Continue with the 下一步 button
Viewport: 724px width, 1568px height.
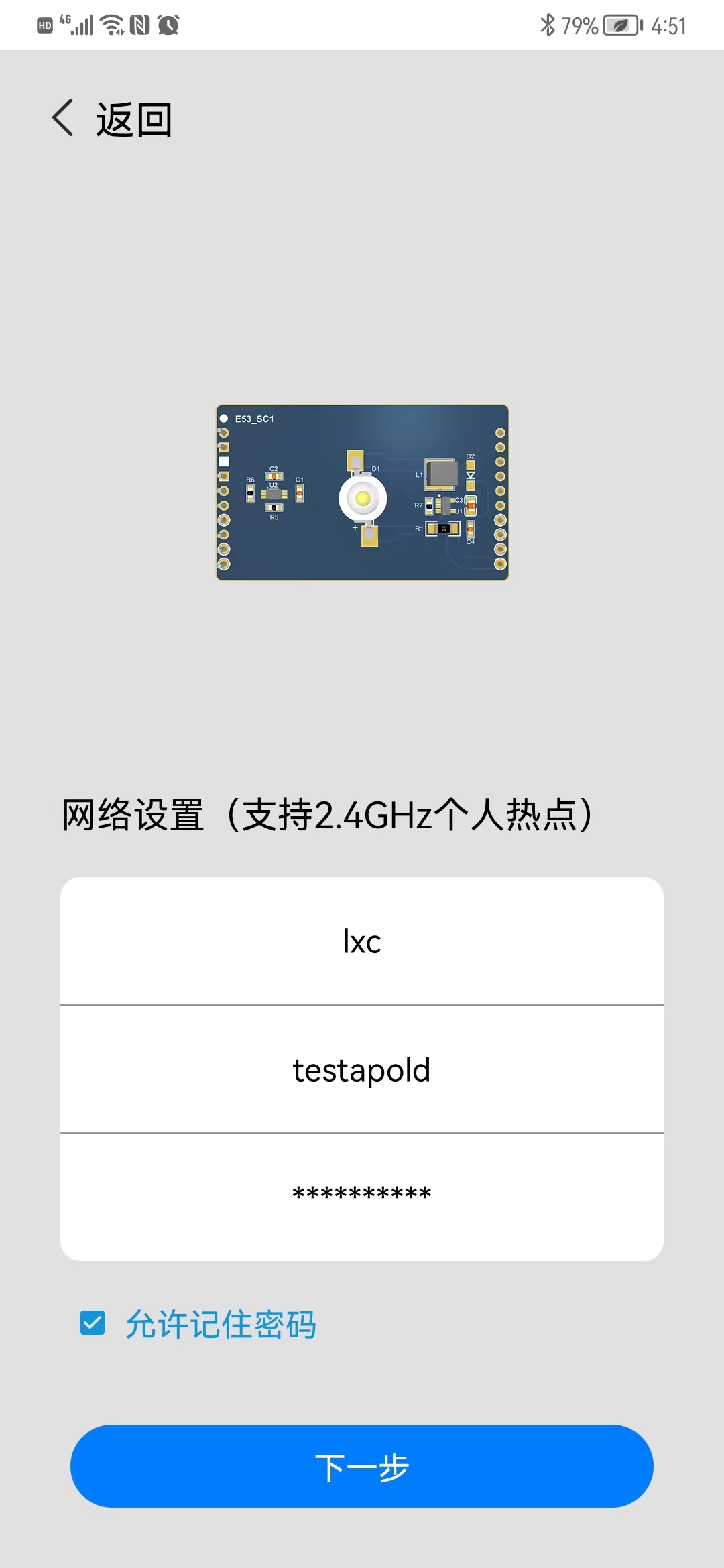pyautogui.click(x=362, y=1466)
